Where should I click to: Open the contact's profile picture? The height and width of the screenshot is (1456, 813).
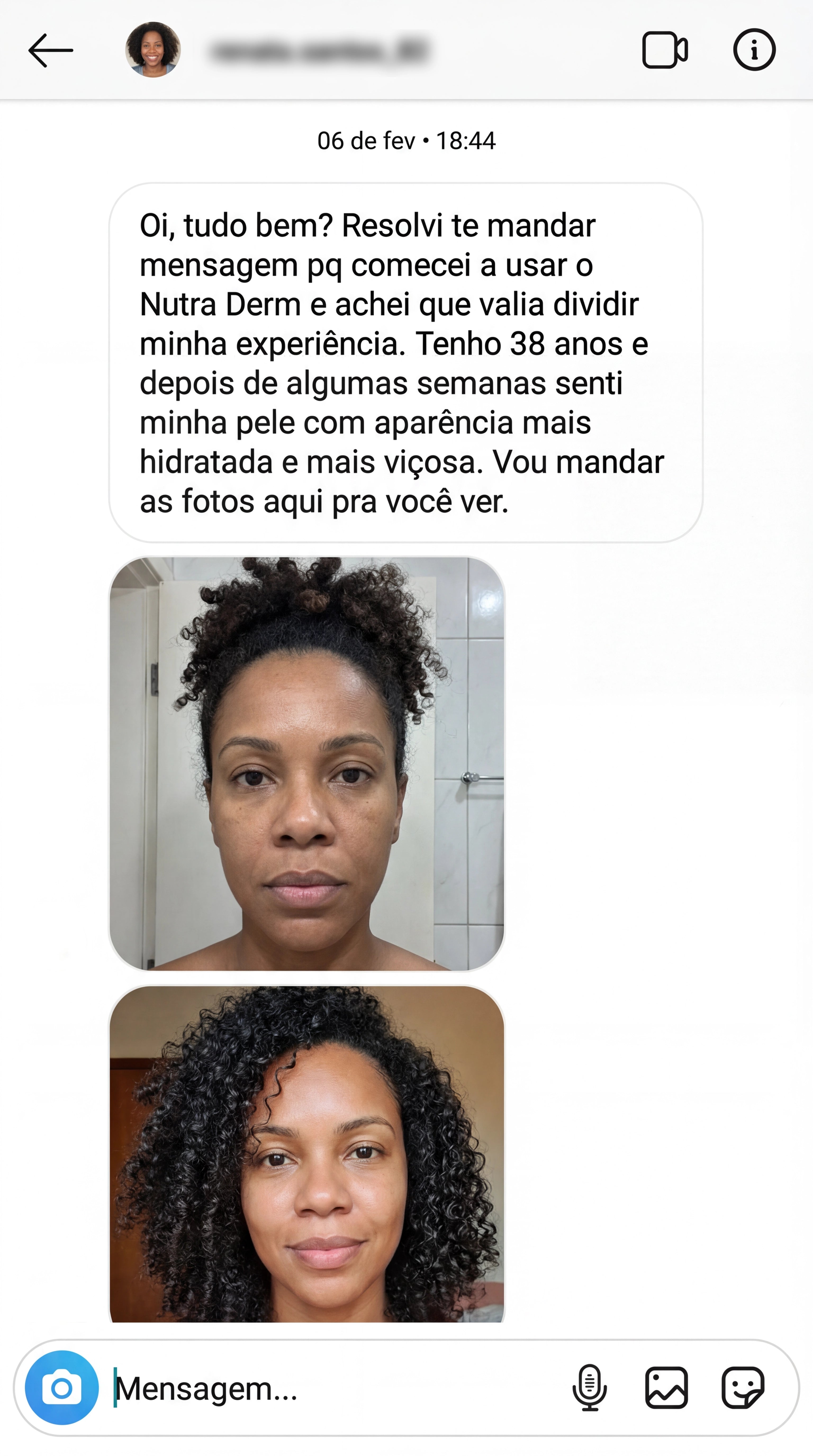[153, 50]
